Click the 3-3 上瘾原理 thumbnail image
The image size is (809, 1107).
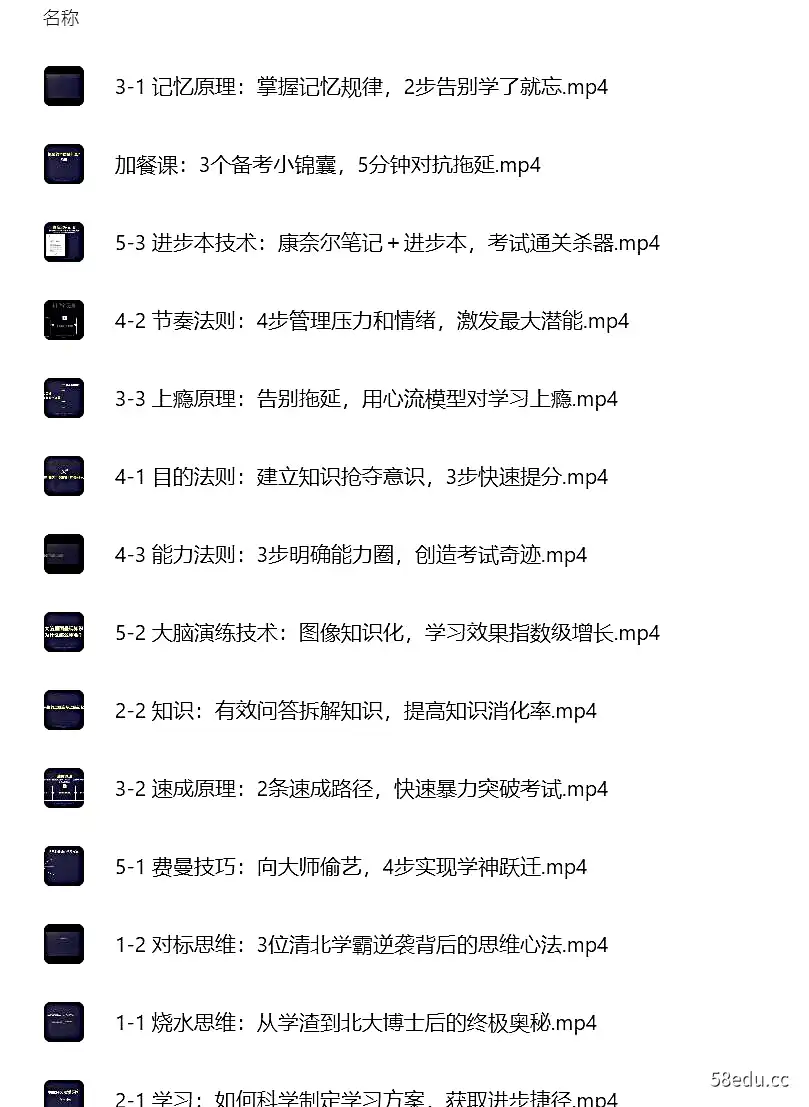point(63,397)
